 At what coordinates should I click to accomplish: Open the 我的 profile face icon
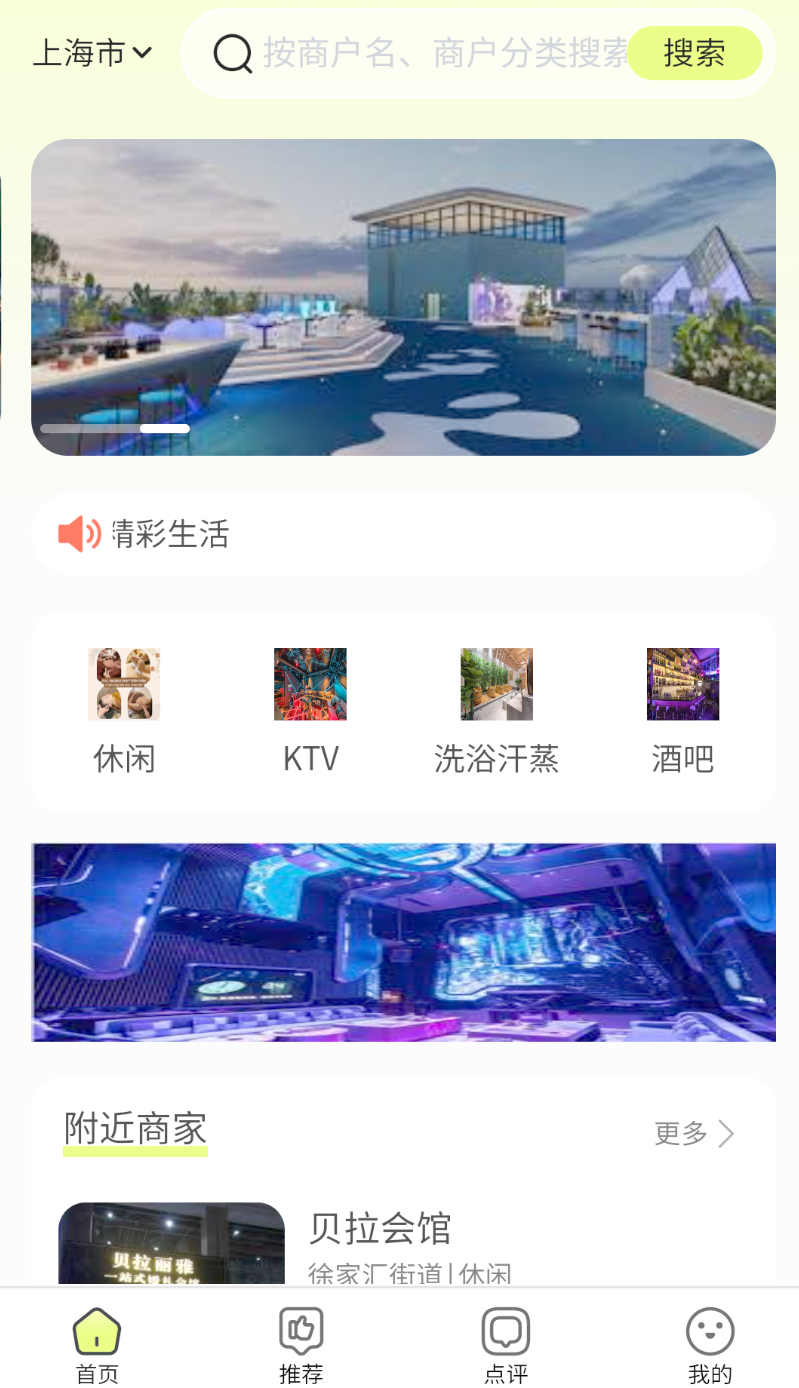[x=709, y=1330]
